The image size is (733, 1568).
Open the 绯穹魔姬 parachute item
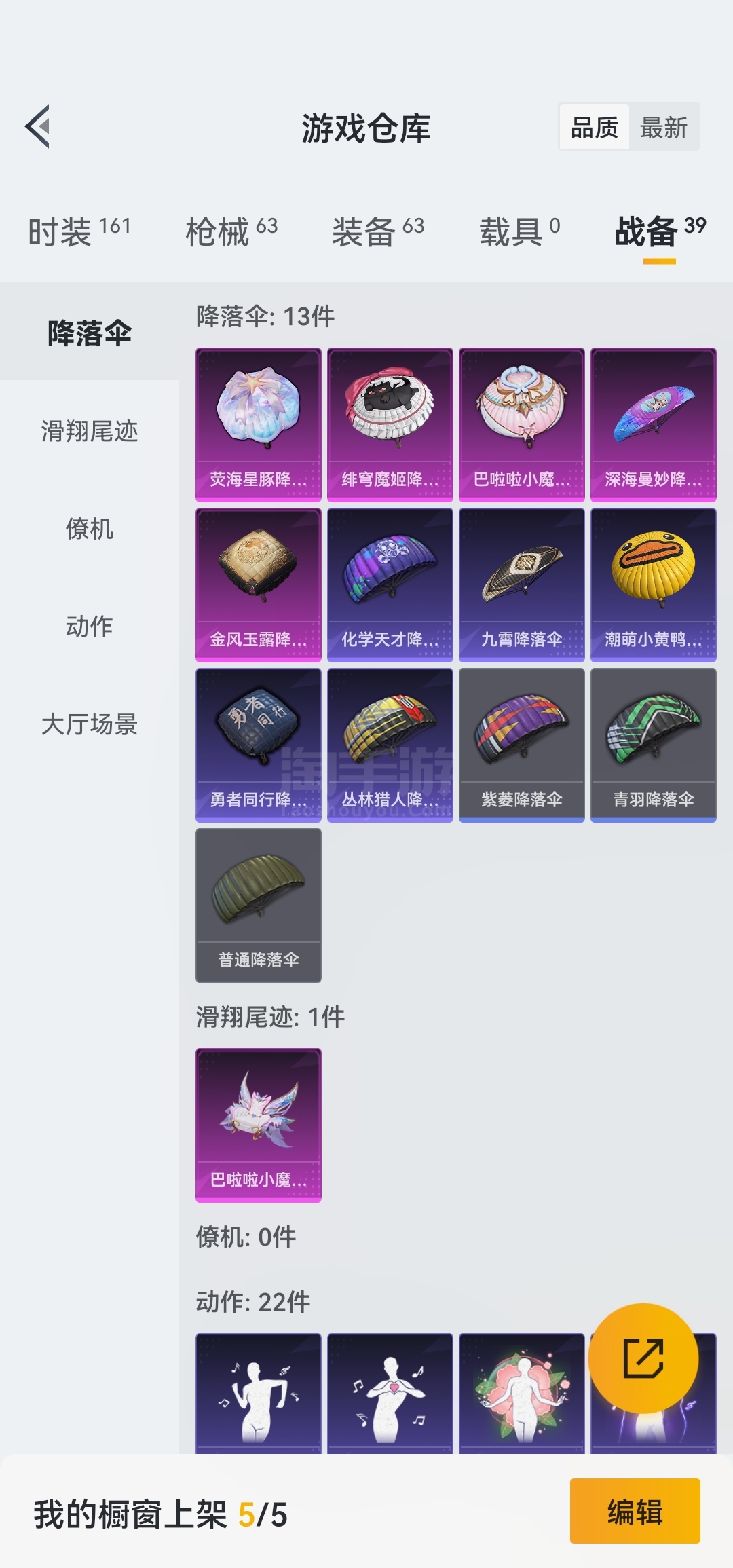click(390, 425)
